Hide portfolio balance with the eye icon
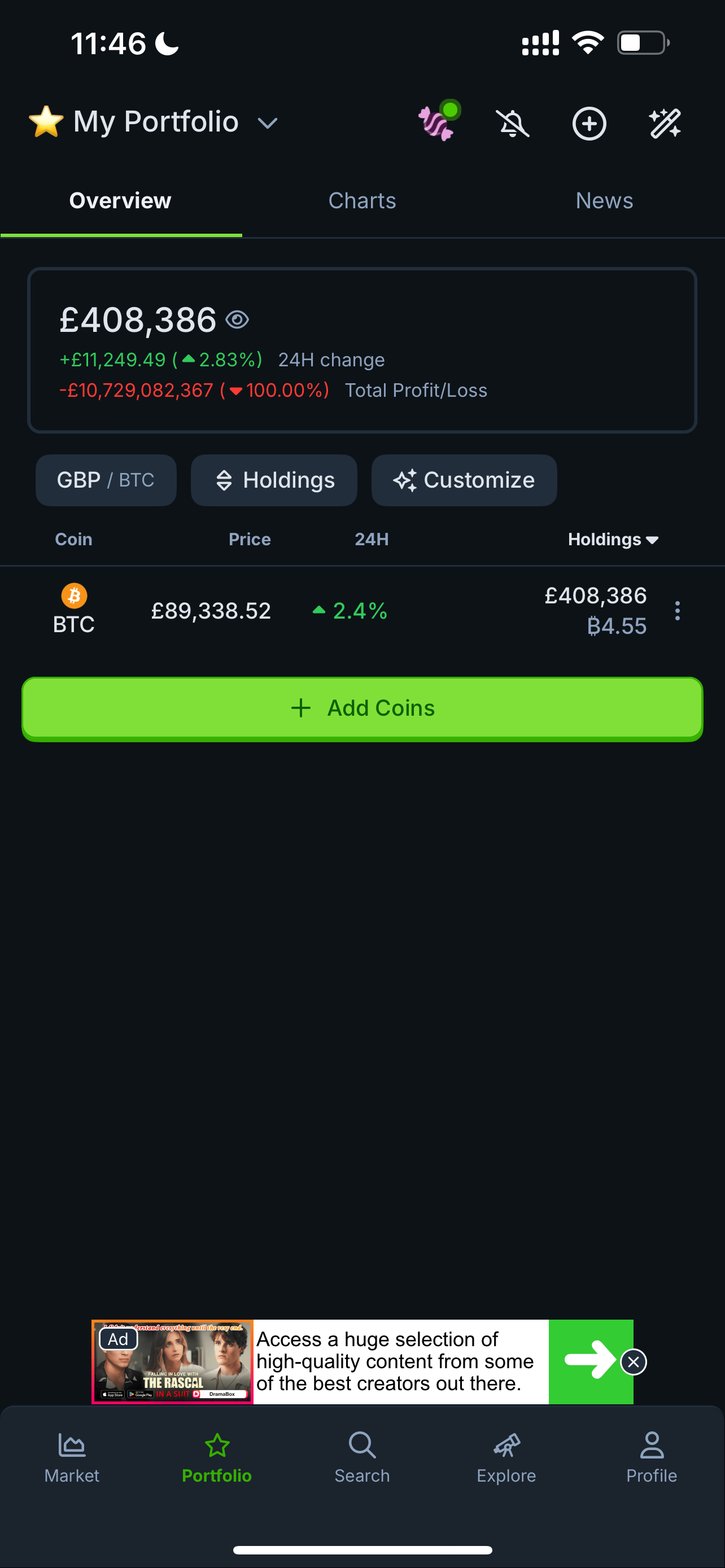 237,319
